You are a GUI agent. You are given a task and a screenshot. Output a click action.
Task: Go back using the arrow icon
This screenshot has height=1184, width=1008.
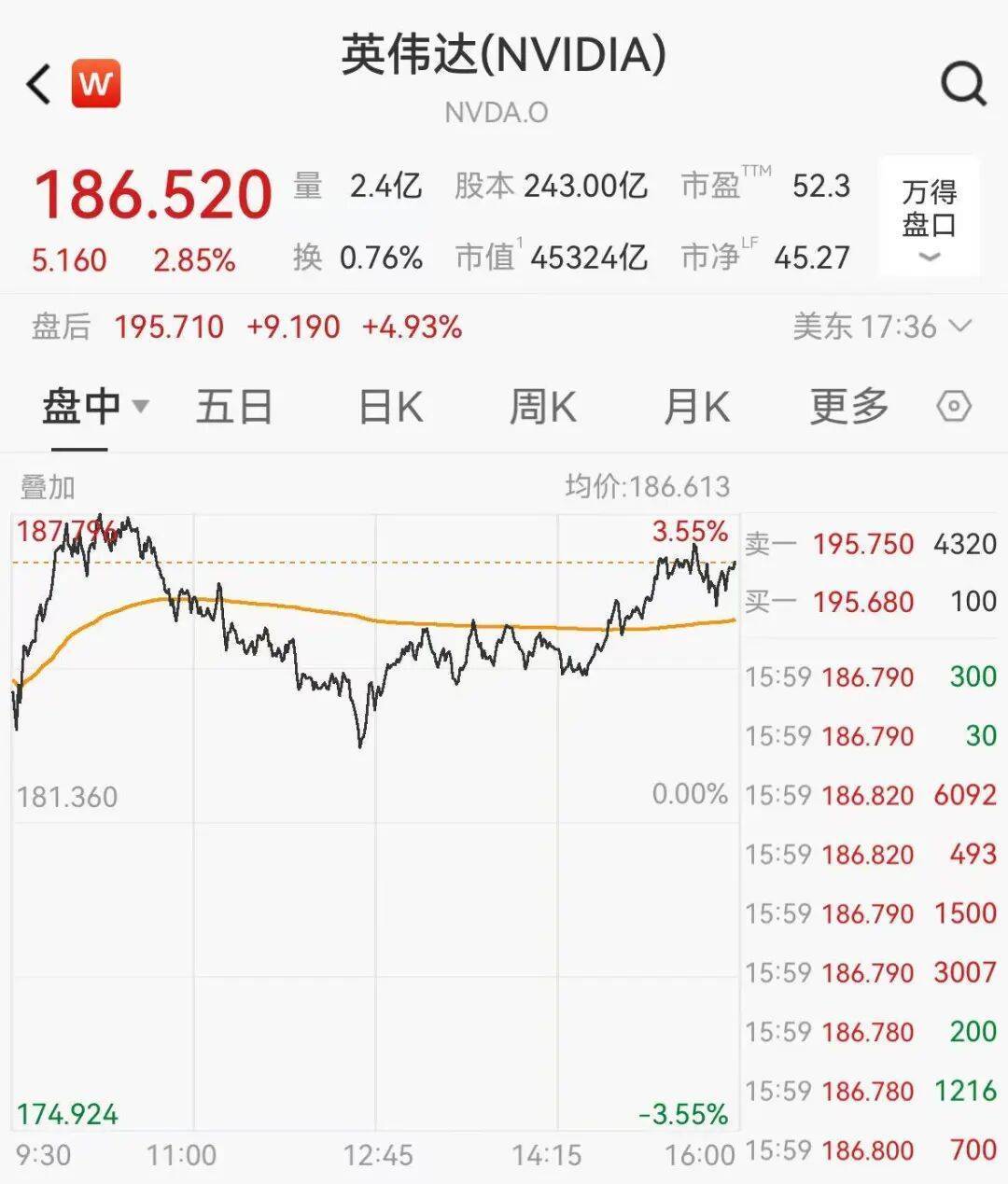coord(39,85)
